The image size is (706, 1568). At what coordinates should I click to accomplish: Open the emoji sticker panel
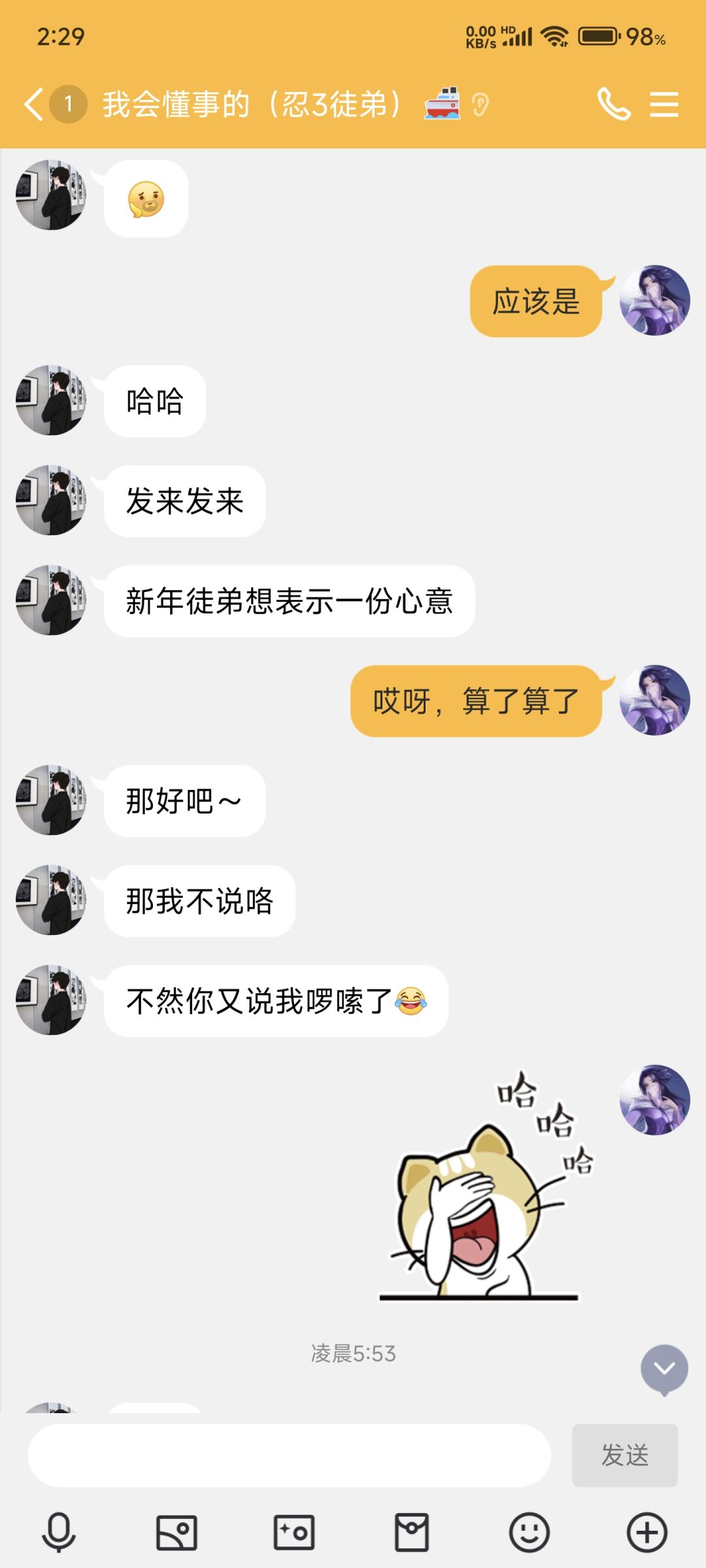click(x=529, y=1532)
